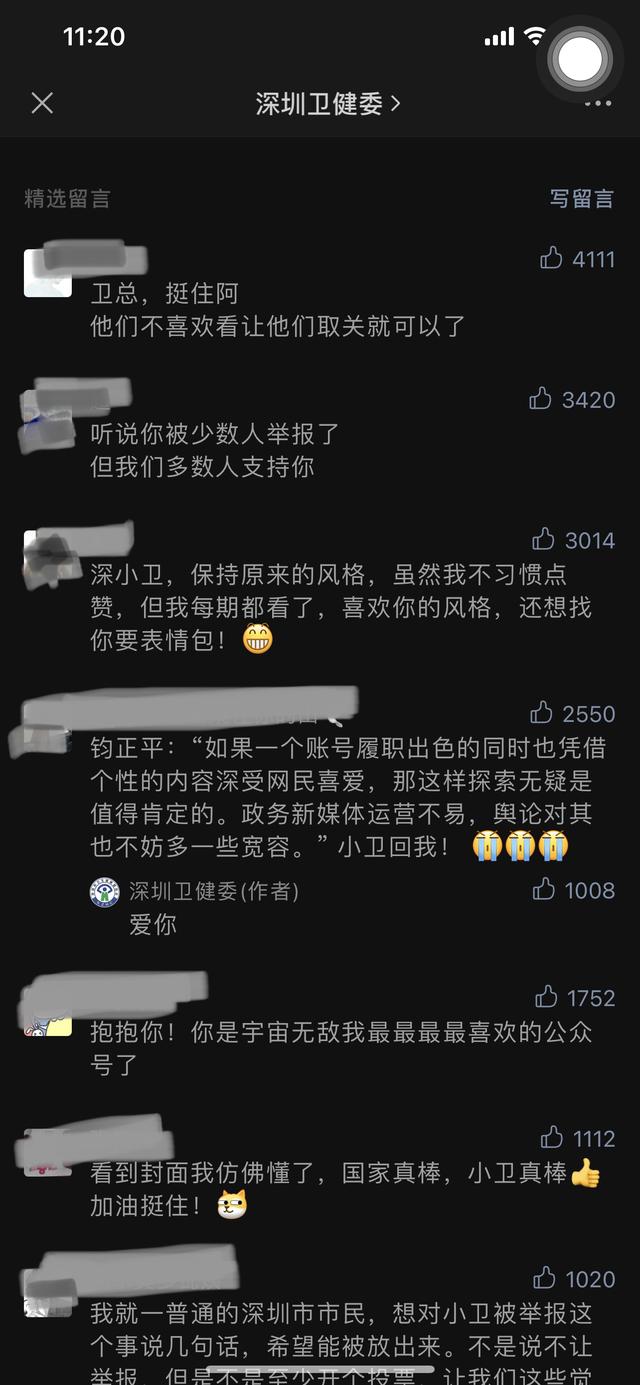Like the 抱抱你 comment with 1752 likes
Viewport: 640px width, 1385px height.
pyautogui.click(x=546, y=997)
